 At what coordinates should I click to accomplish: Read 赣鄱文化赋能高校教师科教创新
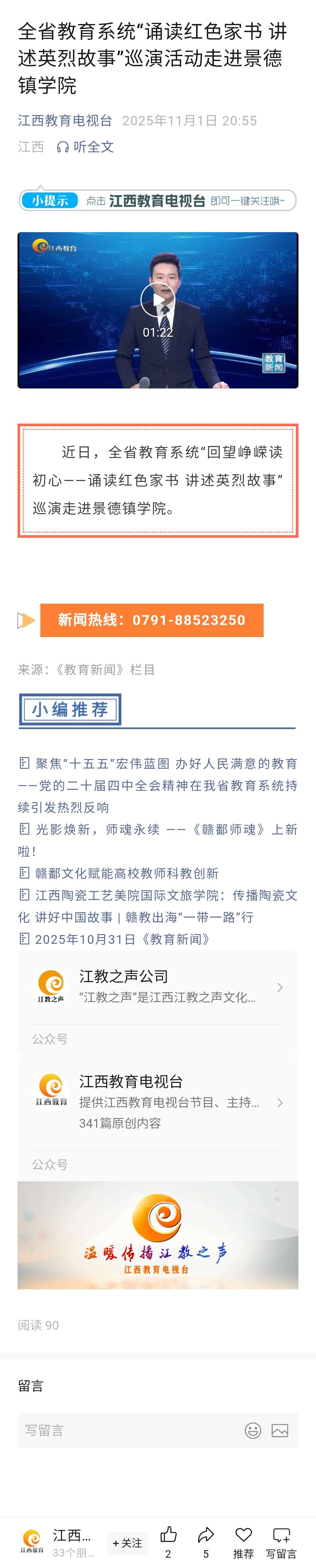click(x=127, y=874)
